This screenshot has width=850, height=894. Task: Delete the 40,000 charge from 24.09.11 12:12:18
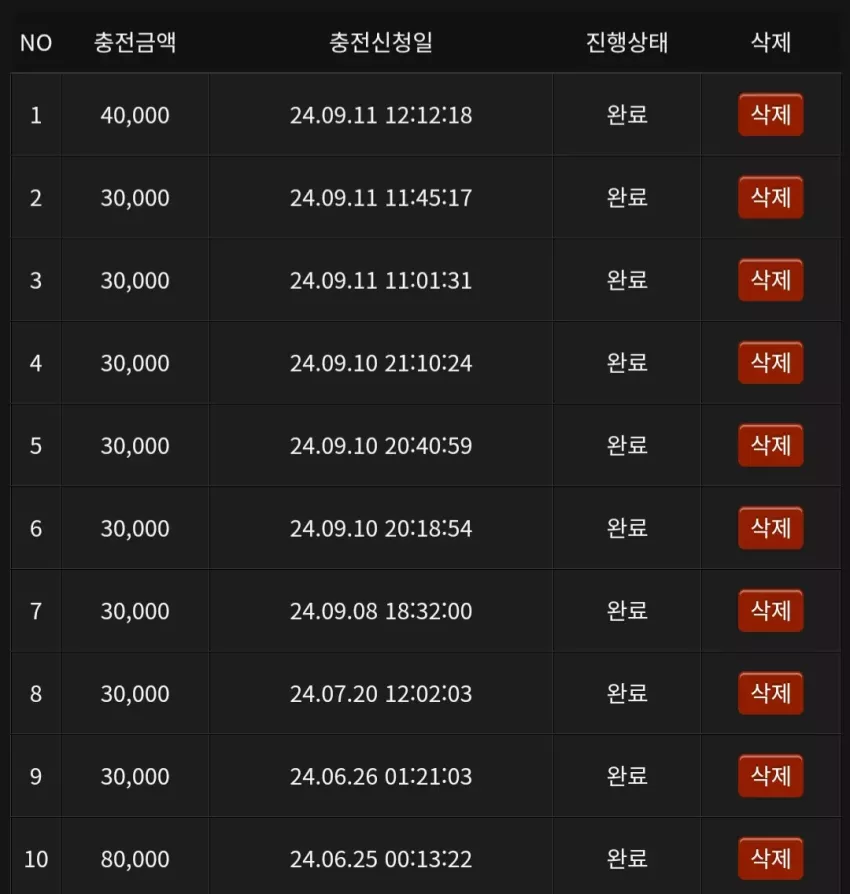771,115
